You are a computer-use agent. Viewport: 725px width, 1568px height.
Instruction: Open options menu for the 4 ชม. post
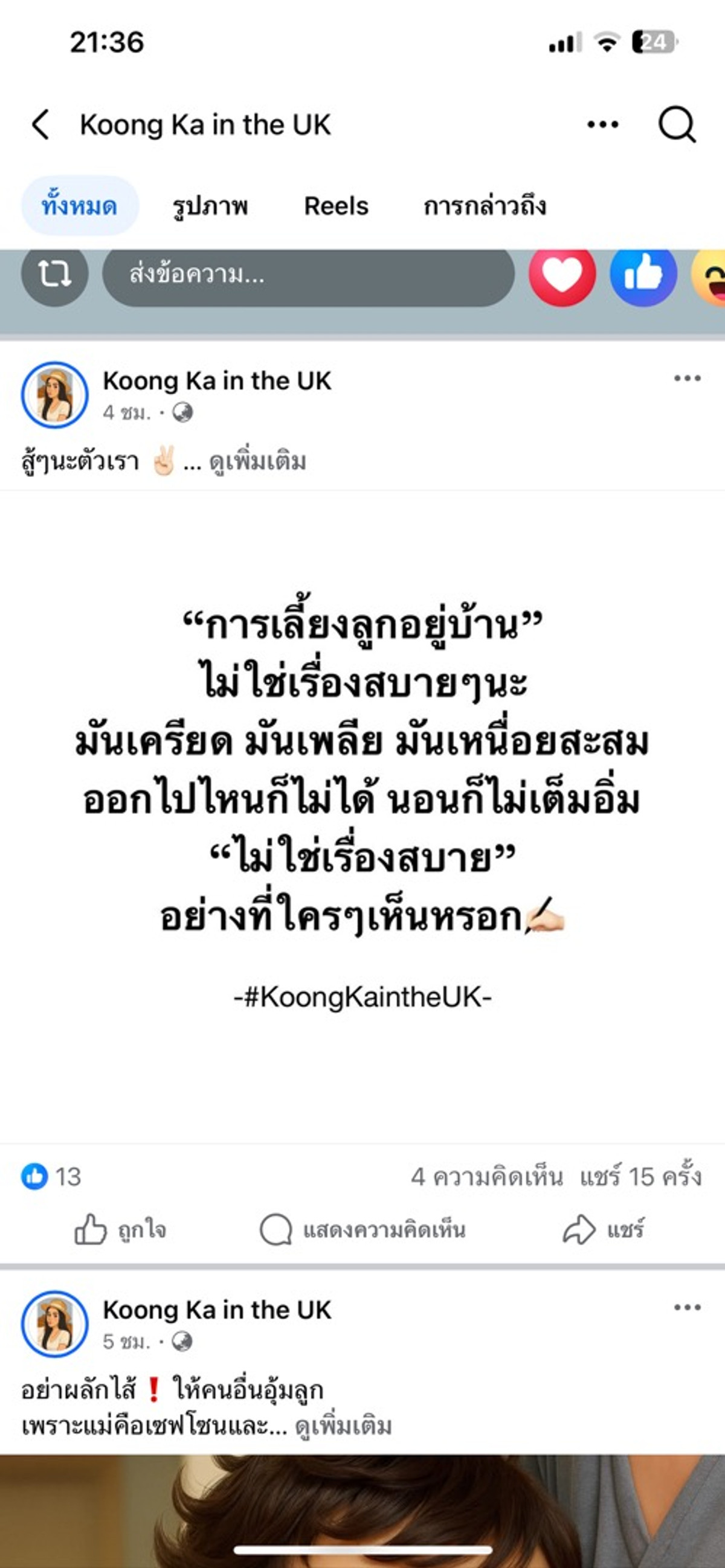686,379
